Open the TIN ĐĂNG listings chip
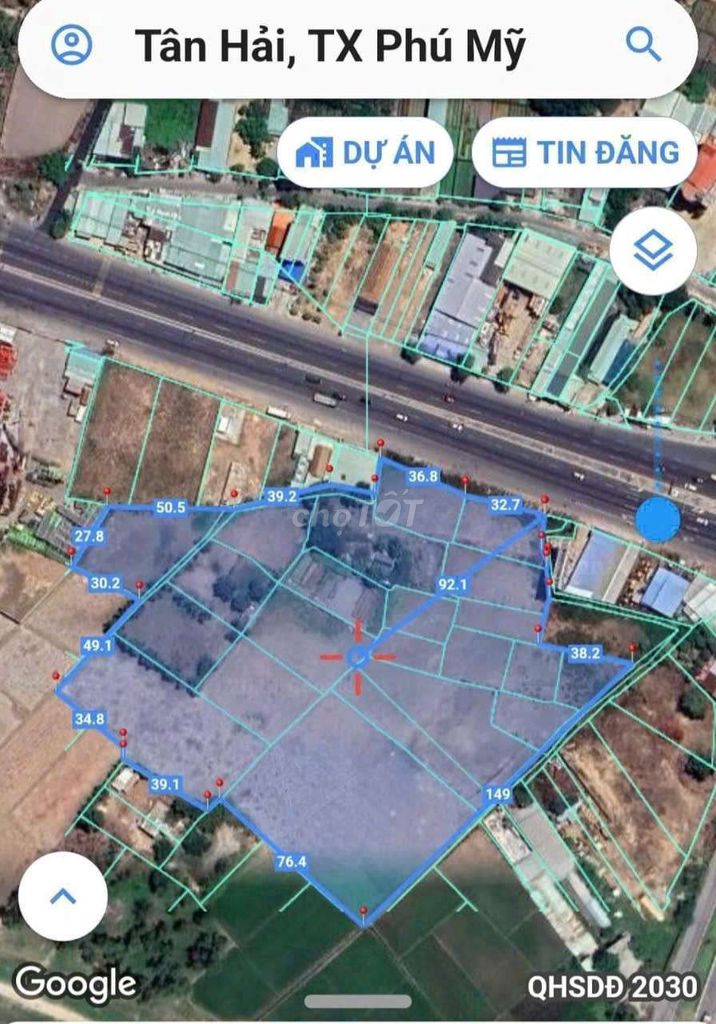The width and height of the screenshot is (716, 1024). click(586, 153)
